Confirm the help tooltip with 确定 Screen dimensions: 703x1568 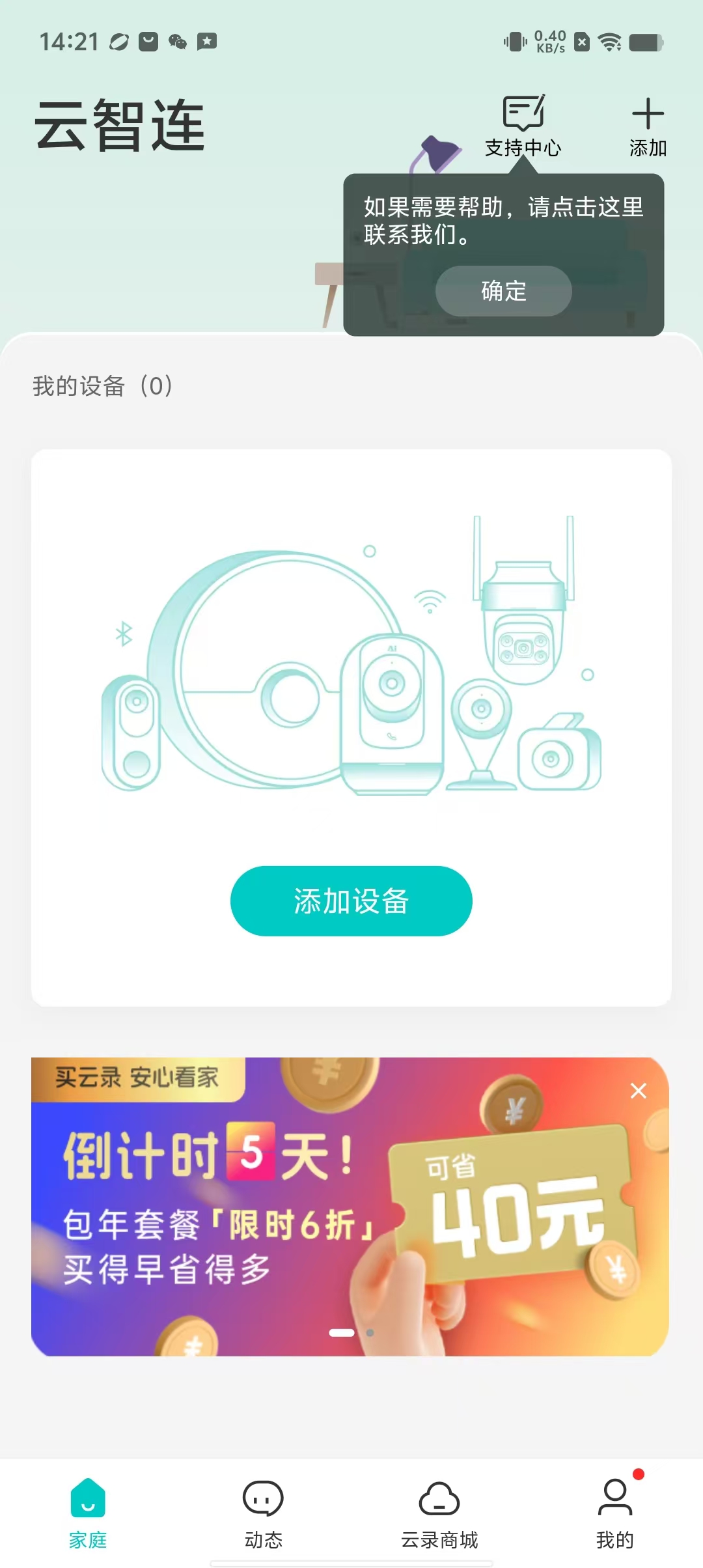[503, 291]
